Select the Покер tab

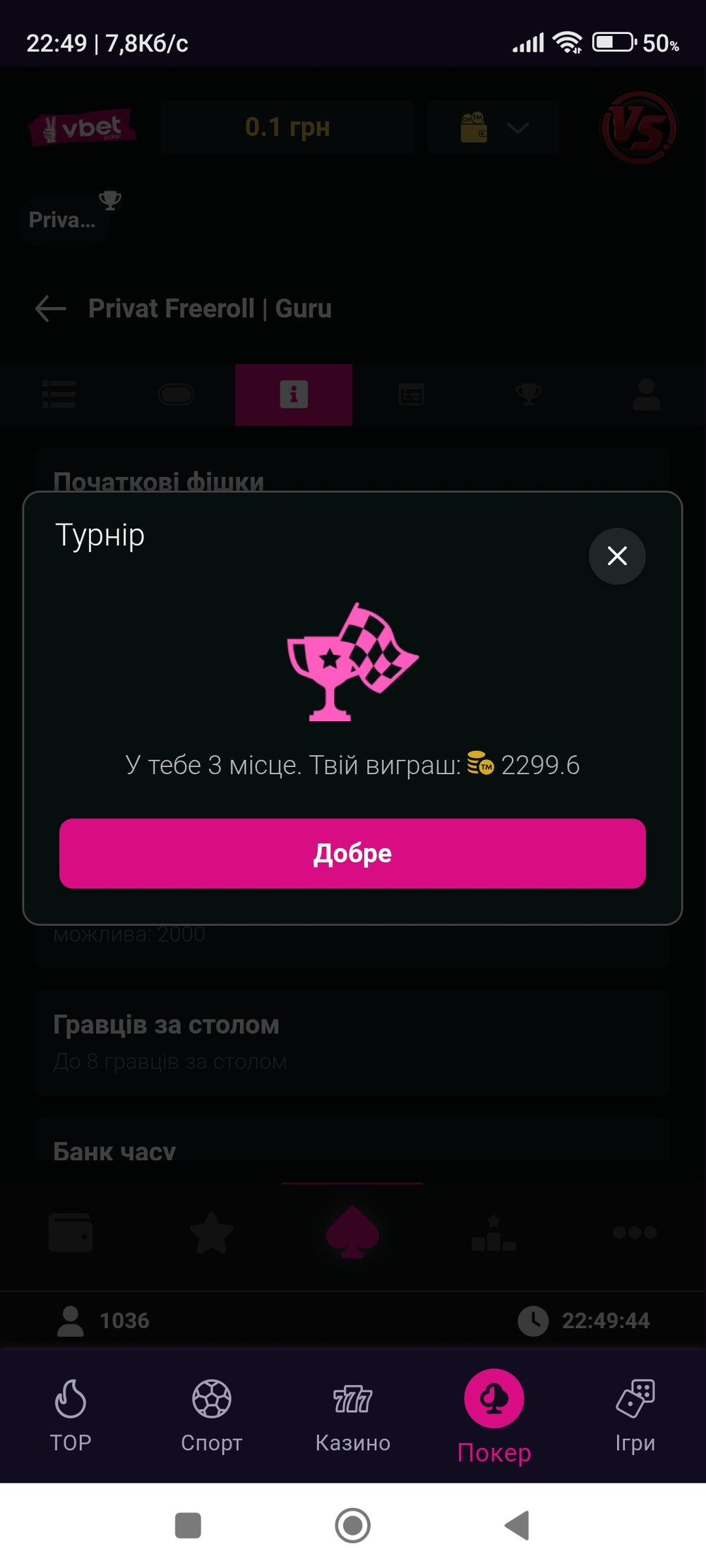(x=494, y=1416)
